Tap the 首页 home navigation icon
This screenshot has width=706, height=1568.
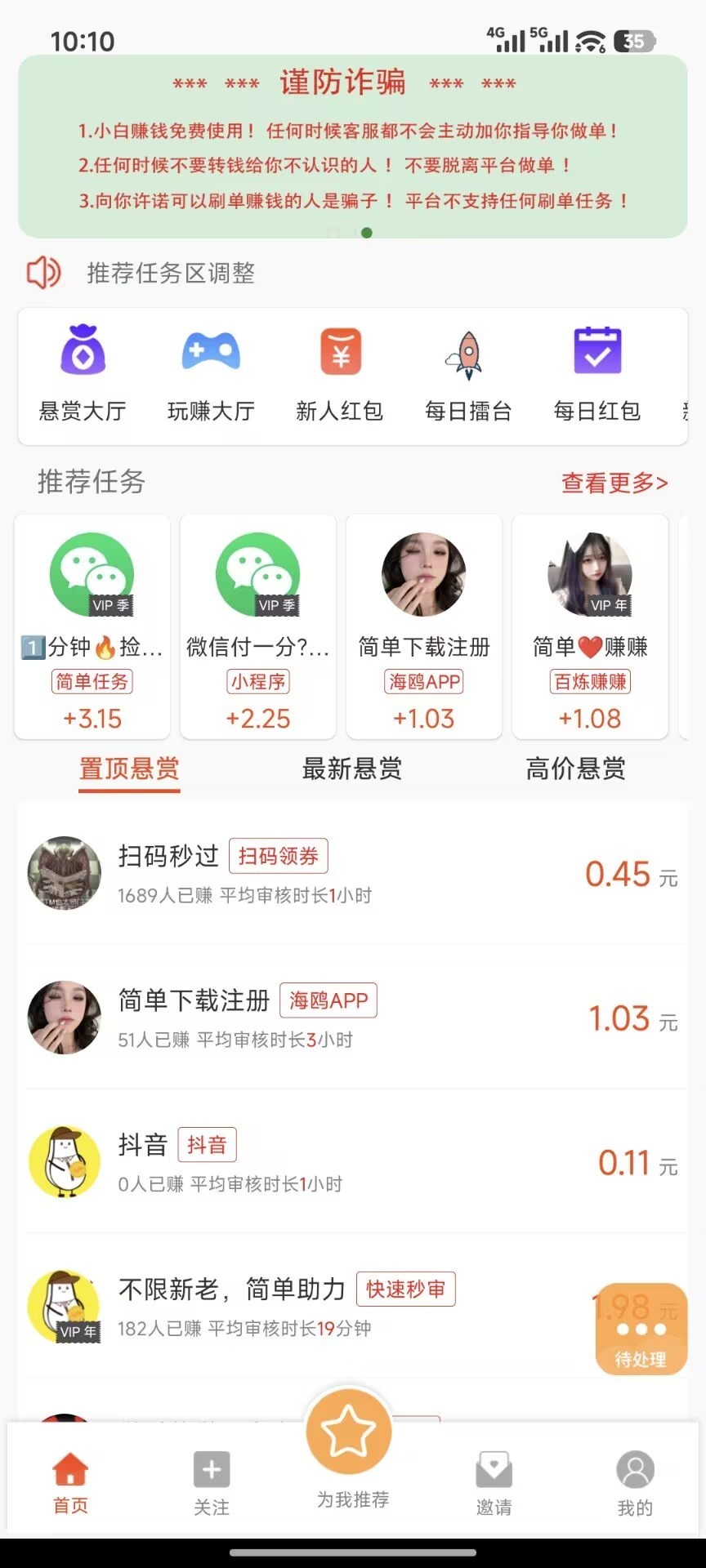[x=70, y=1478]
